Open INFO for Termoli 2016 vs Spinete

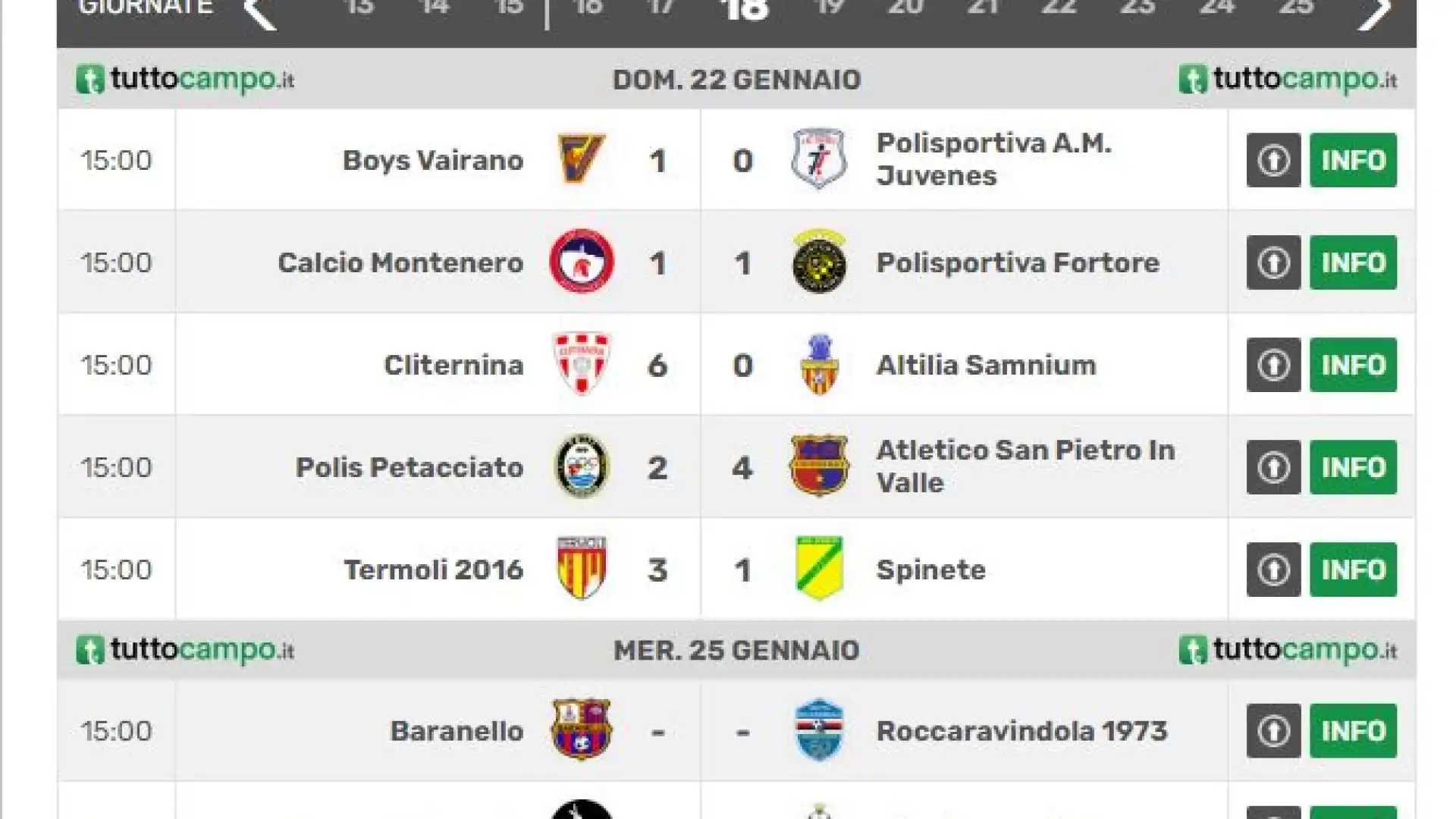click(x=1353, y=570)
